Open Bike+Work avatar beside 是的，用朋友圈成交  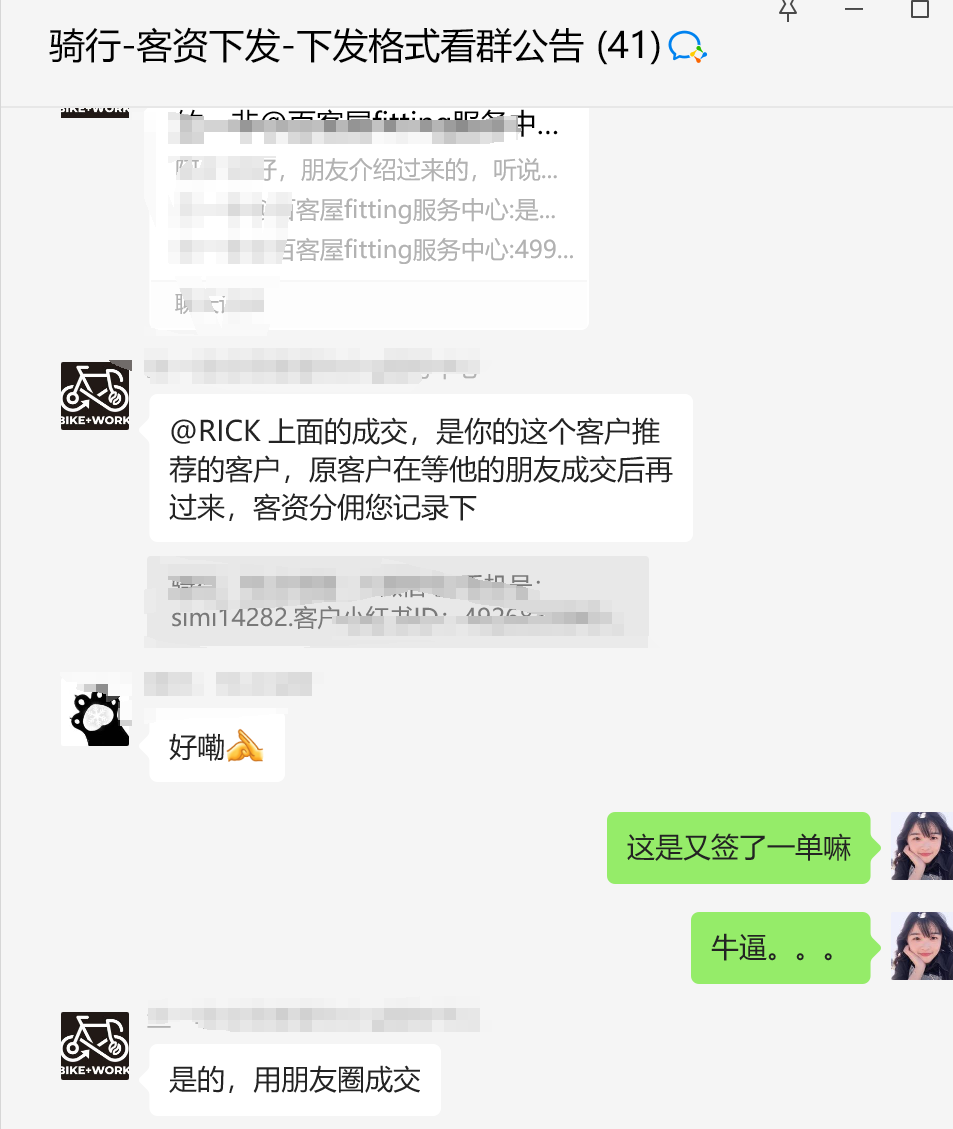pos(95,1046)
